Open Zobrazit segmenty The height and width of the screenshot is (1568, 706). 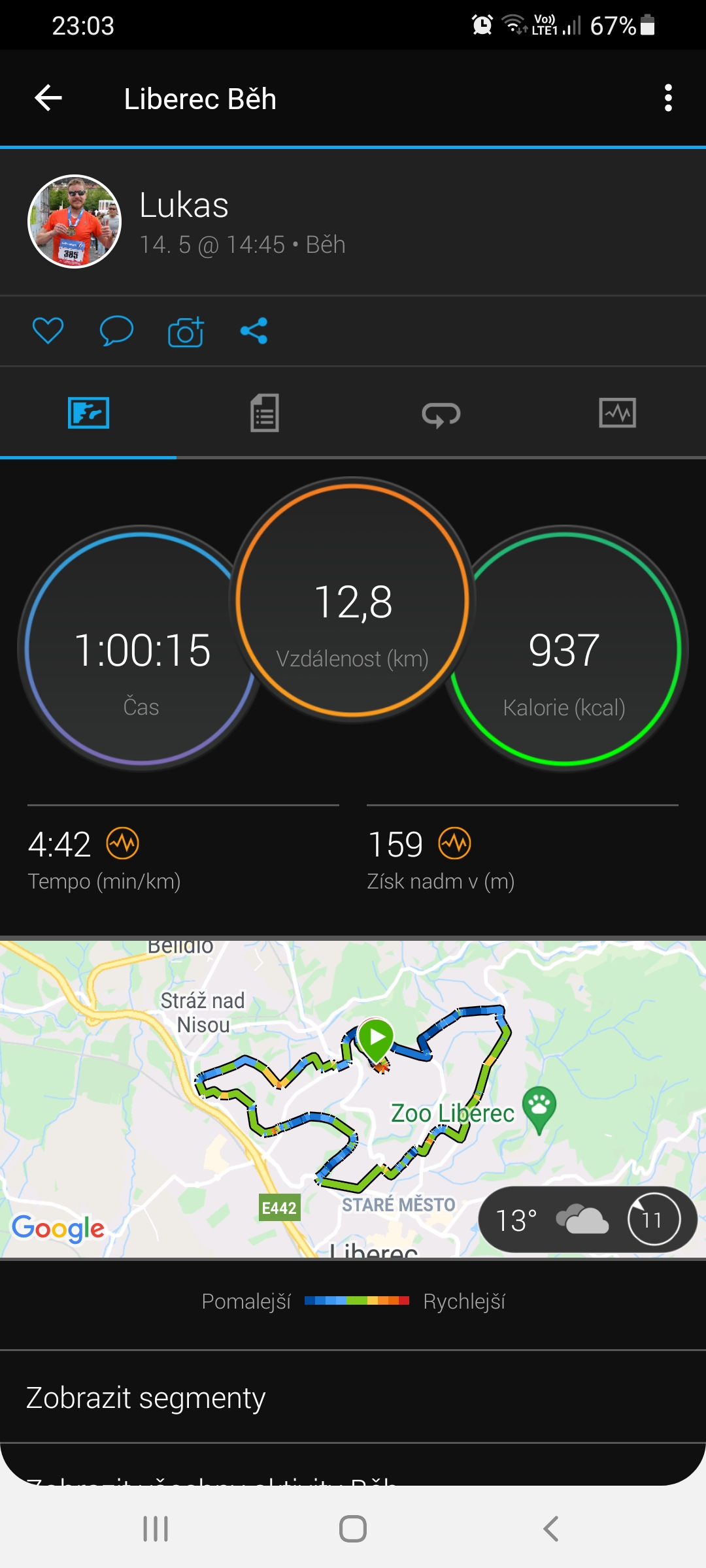353,1397
